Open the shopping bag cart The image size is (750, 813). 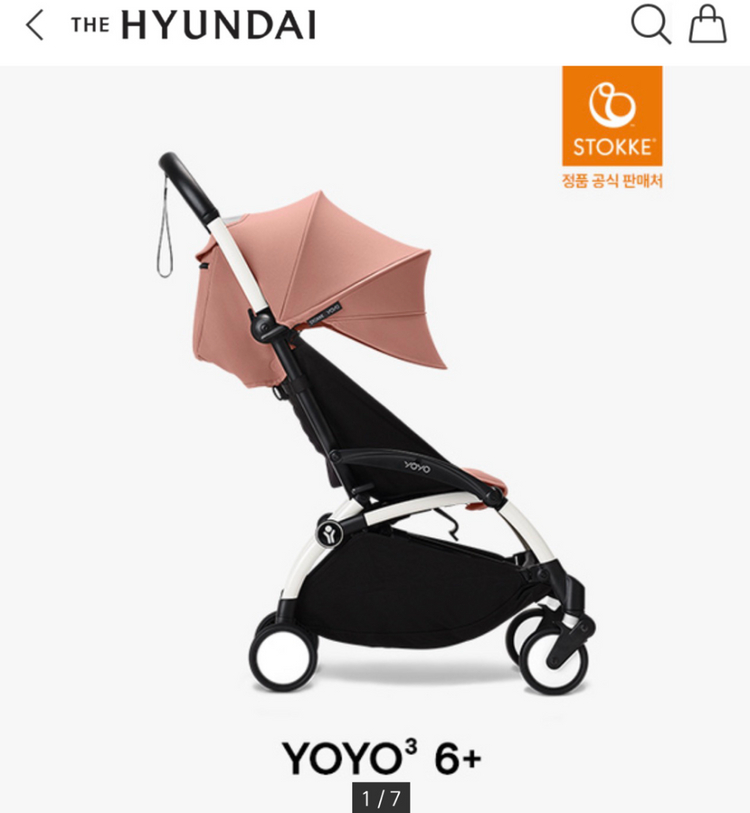(x=707, y=24)
